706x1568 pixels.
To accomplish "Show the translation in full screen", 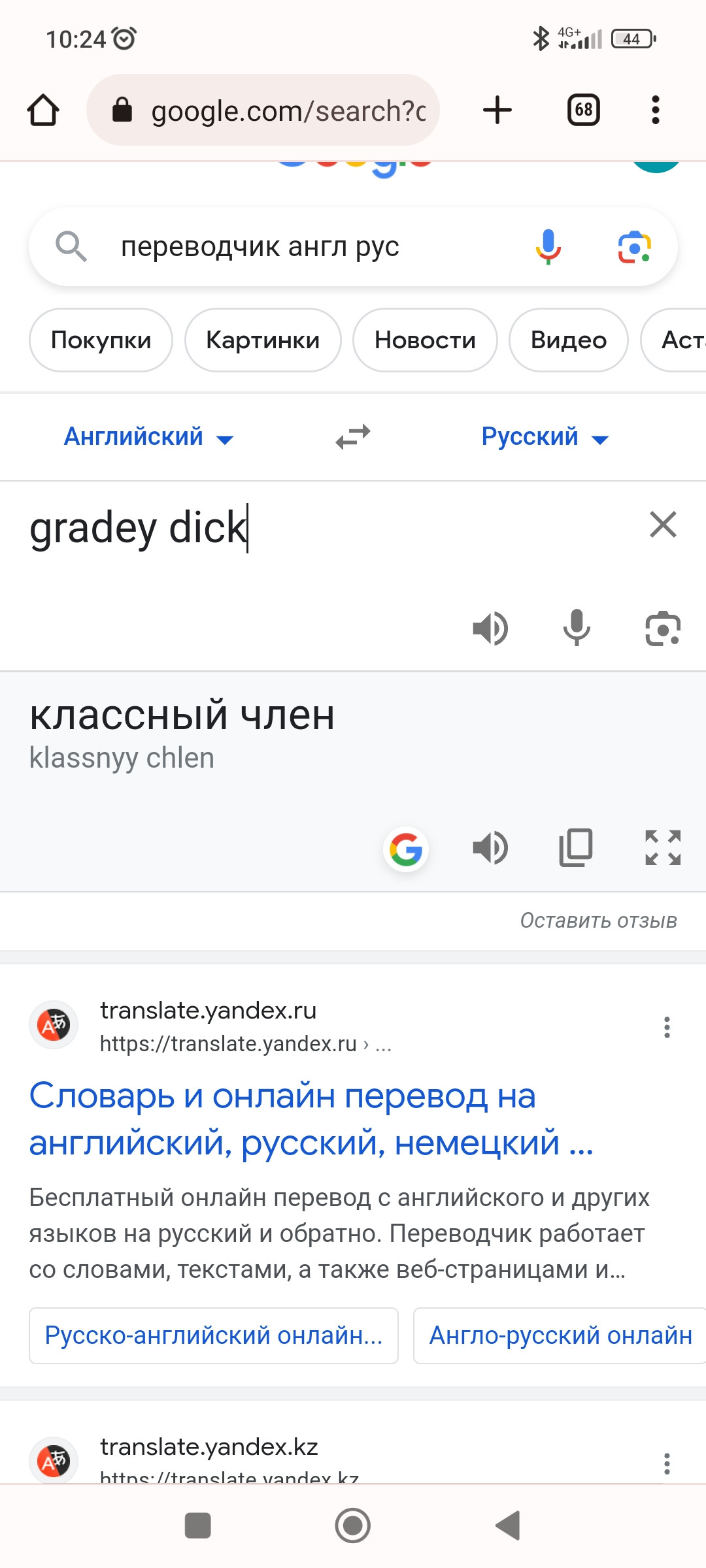I will click(x=663, y=848).
